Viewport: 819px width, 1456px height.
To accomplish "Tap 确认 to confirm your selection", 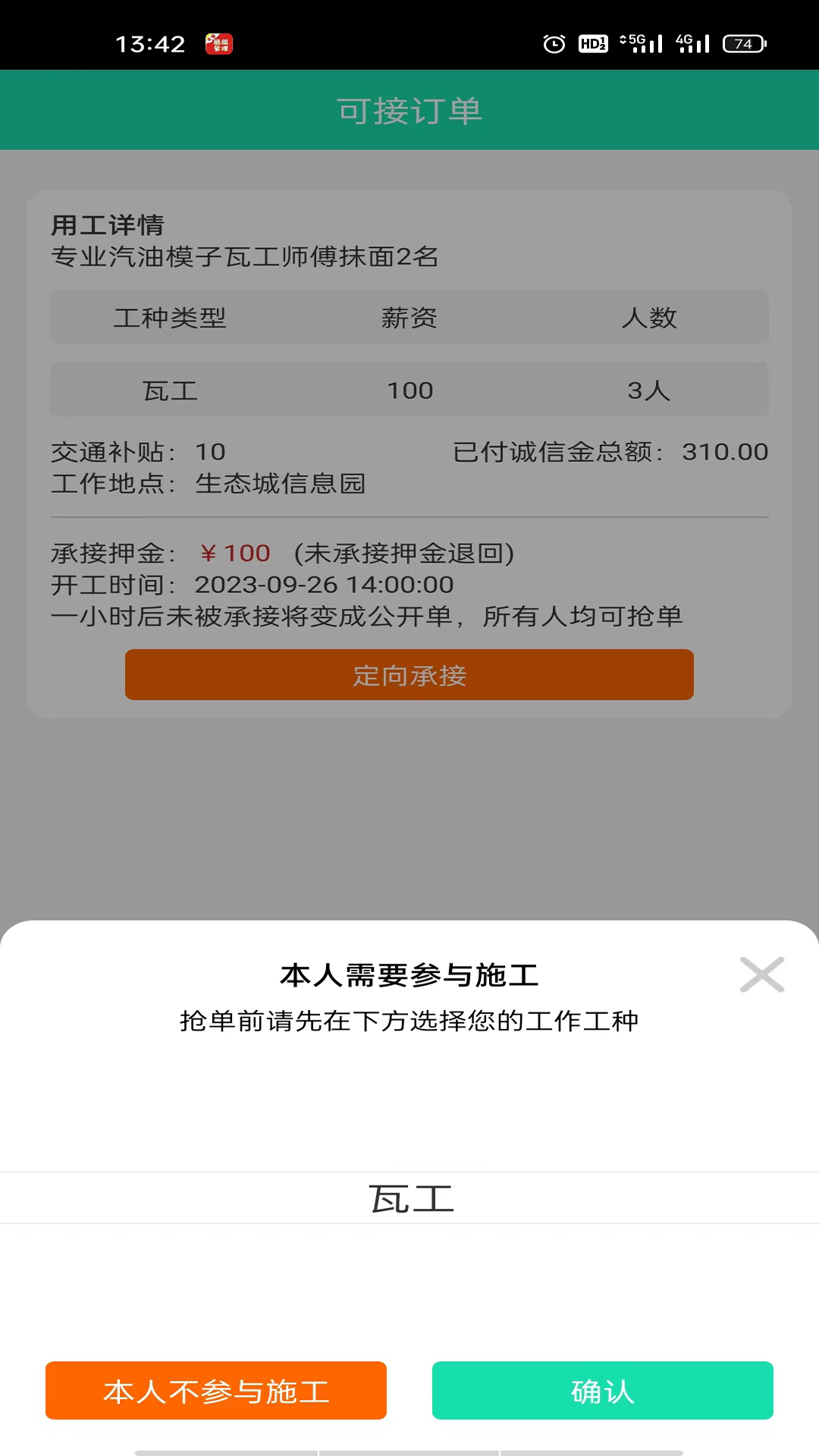I will tap(603, 1390).
